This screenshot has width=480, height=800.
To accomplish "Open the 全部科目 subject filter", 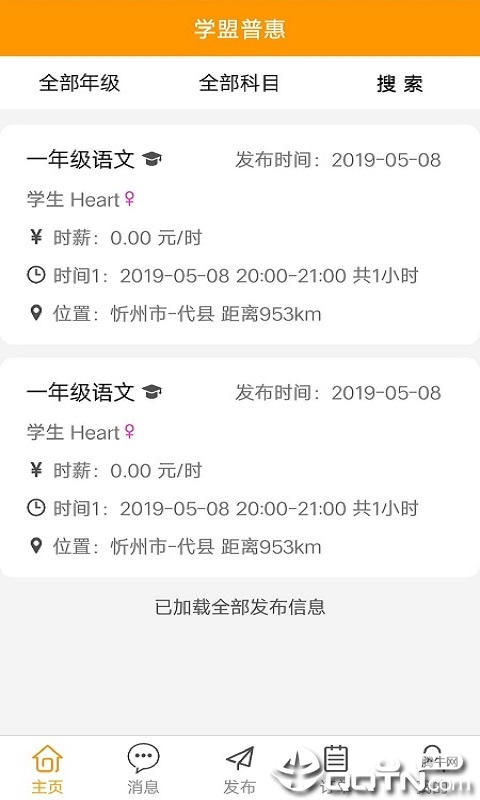I will click(239, 83).
